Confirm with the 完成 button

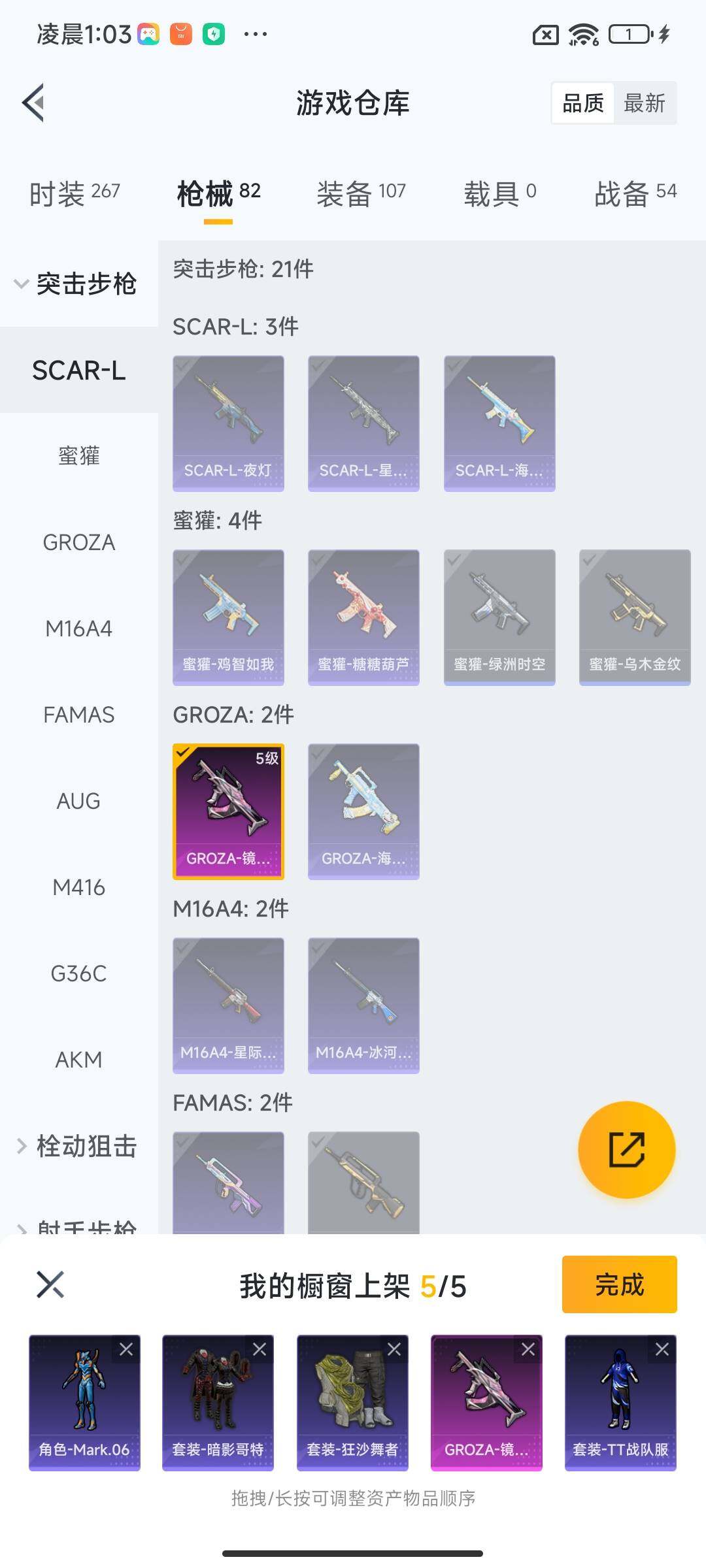pyautogui.click(x=619, y=1284)
